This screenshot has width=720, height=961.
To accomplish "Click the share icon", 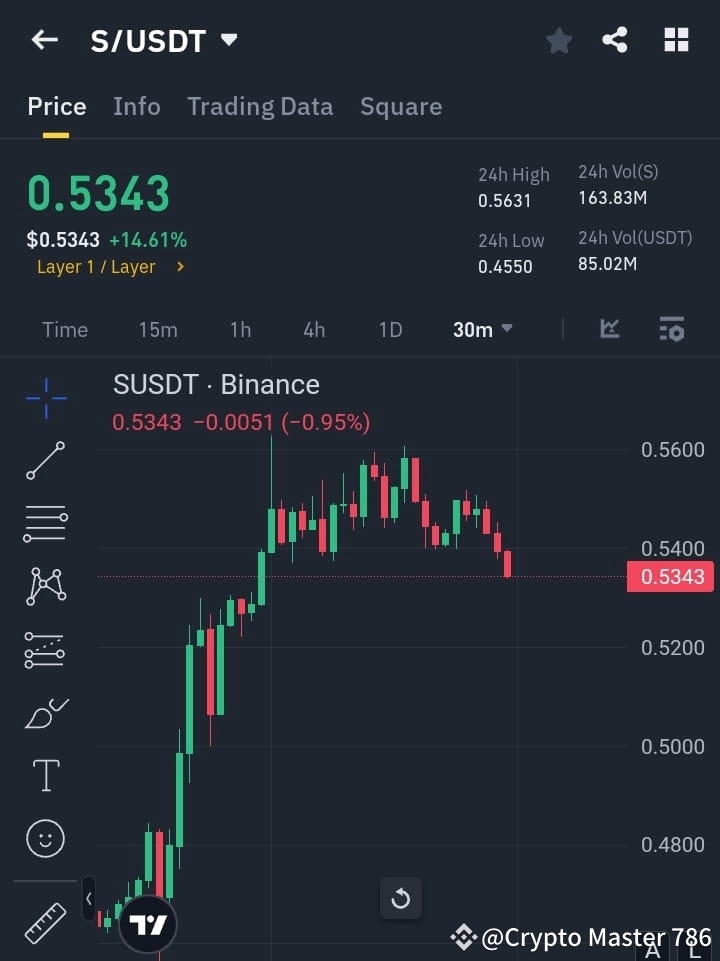I will click(x=615, y=40).
